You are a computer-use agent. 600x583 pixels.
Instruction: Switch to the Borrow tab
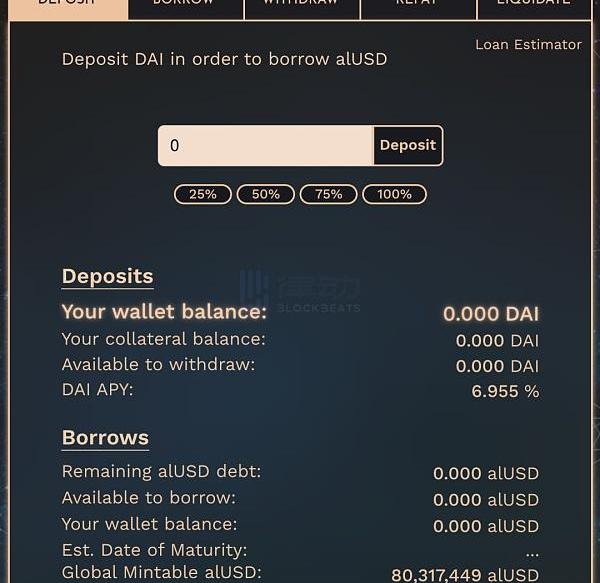pyautogui.click(x=185, y=6)
